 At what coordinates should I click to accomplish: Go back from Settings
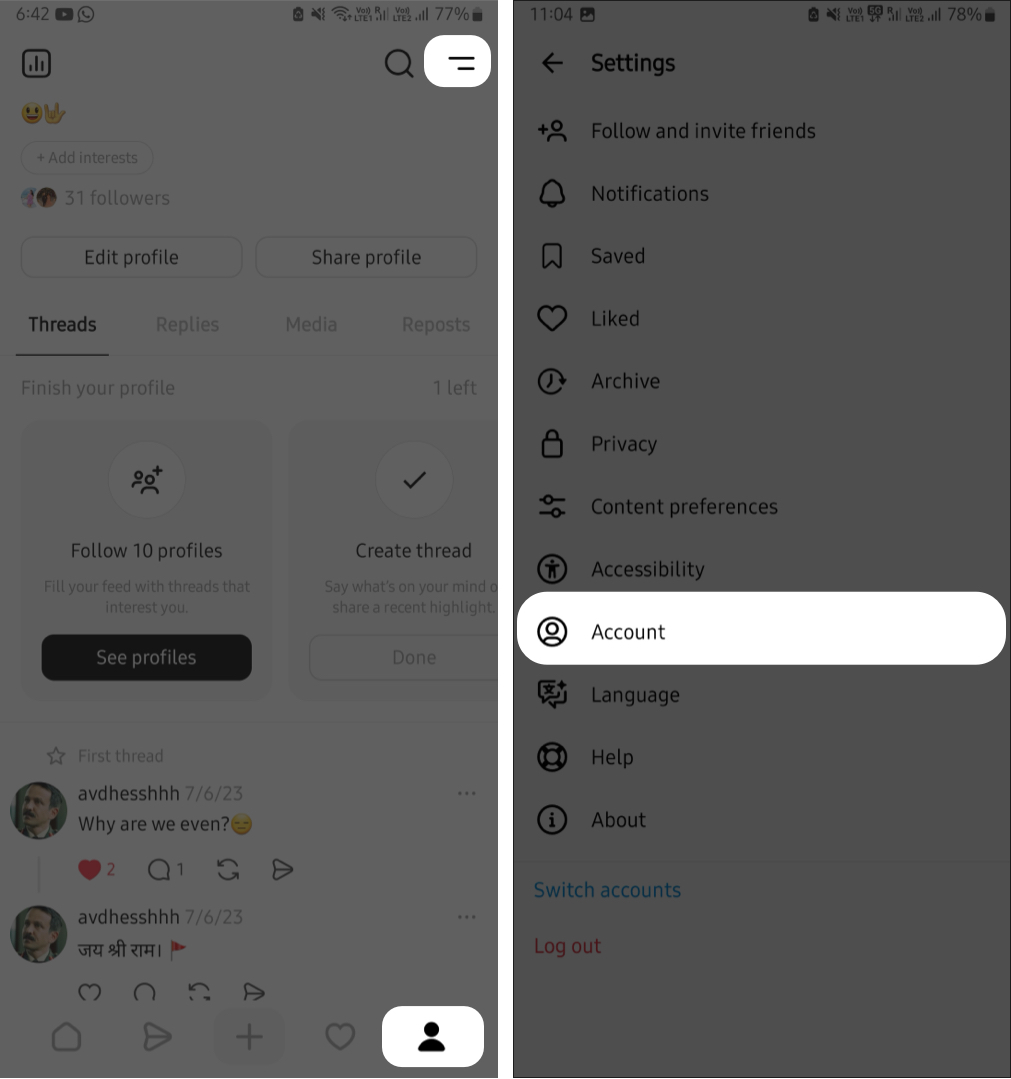(552, 63)
